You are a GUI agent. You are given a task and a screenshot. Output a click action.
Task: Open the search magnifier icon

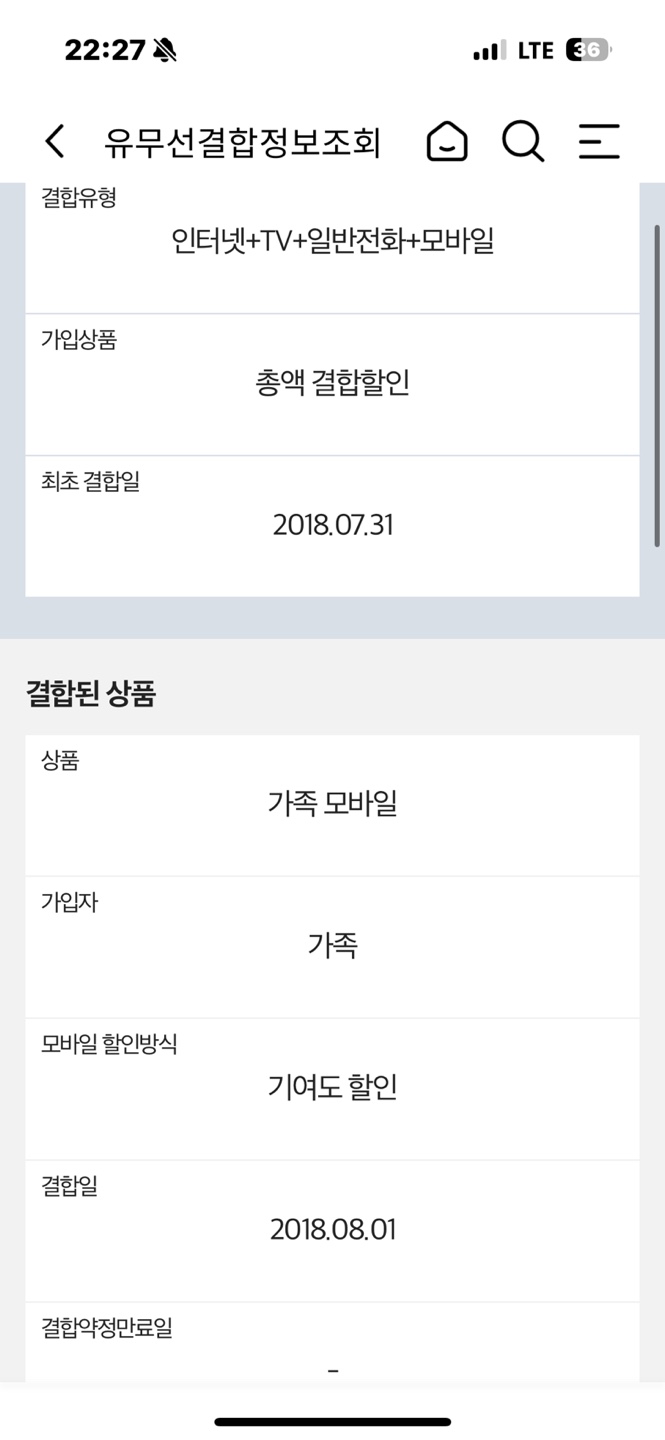point(523,141)
